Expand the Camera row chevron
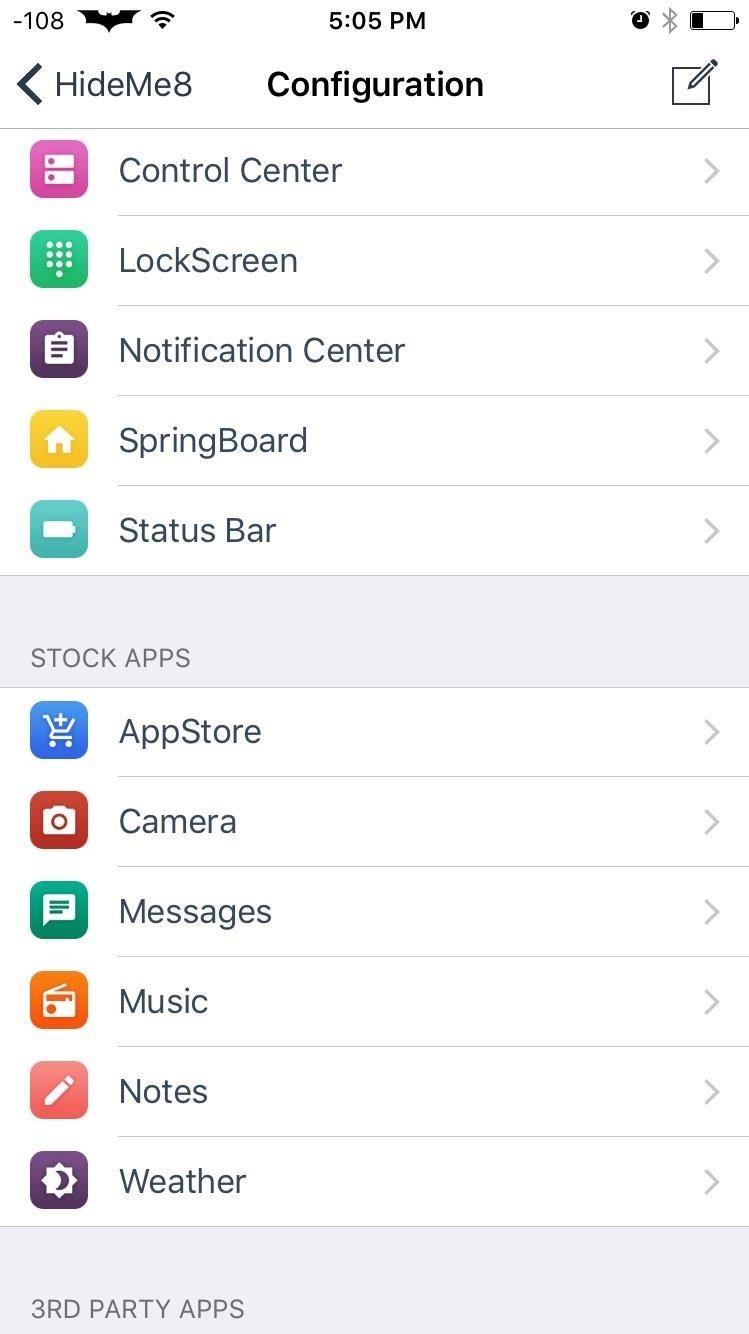 [712, 822]
